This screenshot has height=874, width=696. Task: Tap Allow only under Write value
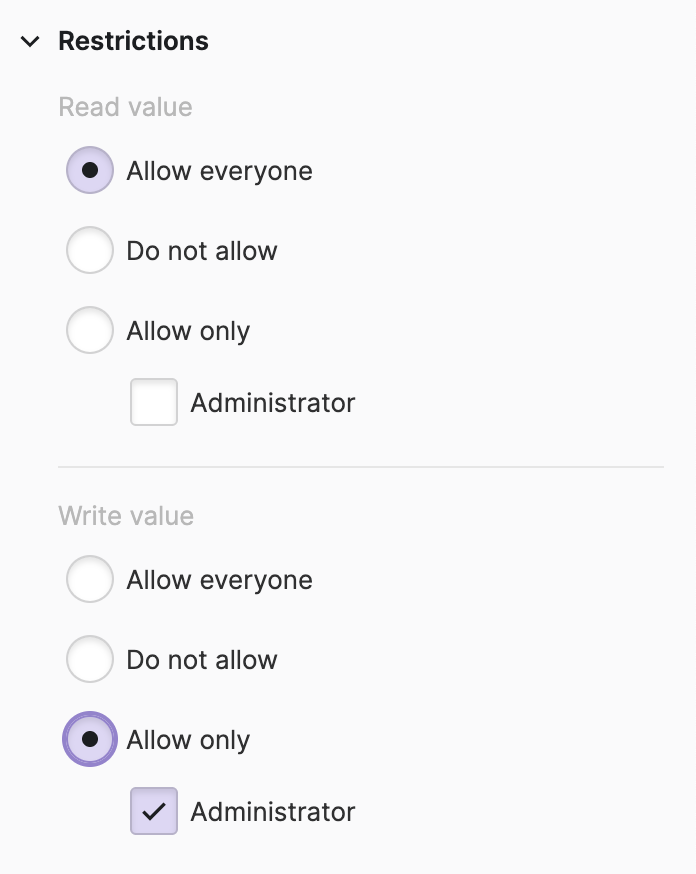coord(90,740)
